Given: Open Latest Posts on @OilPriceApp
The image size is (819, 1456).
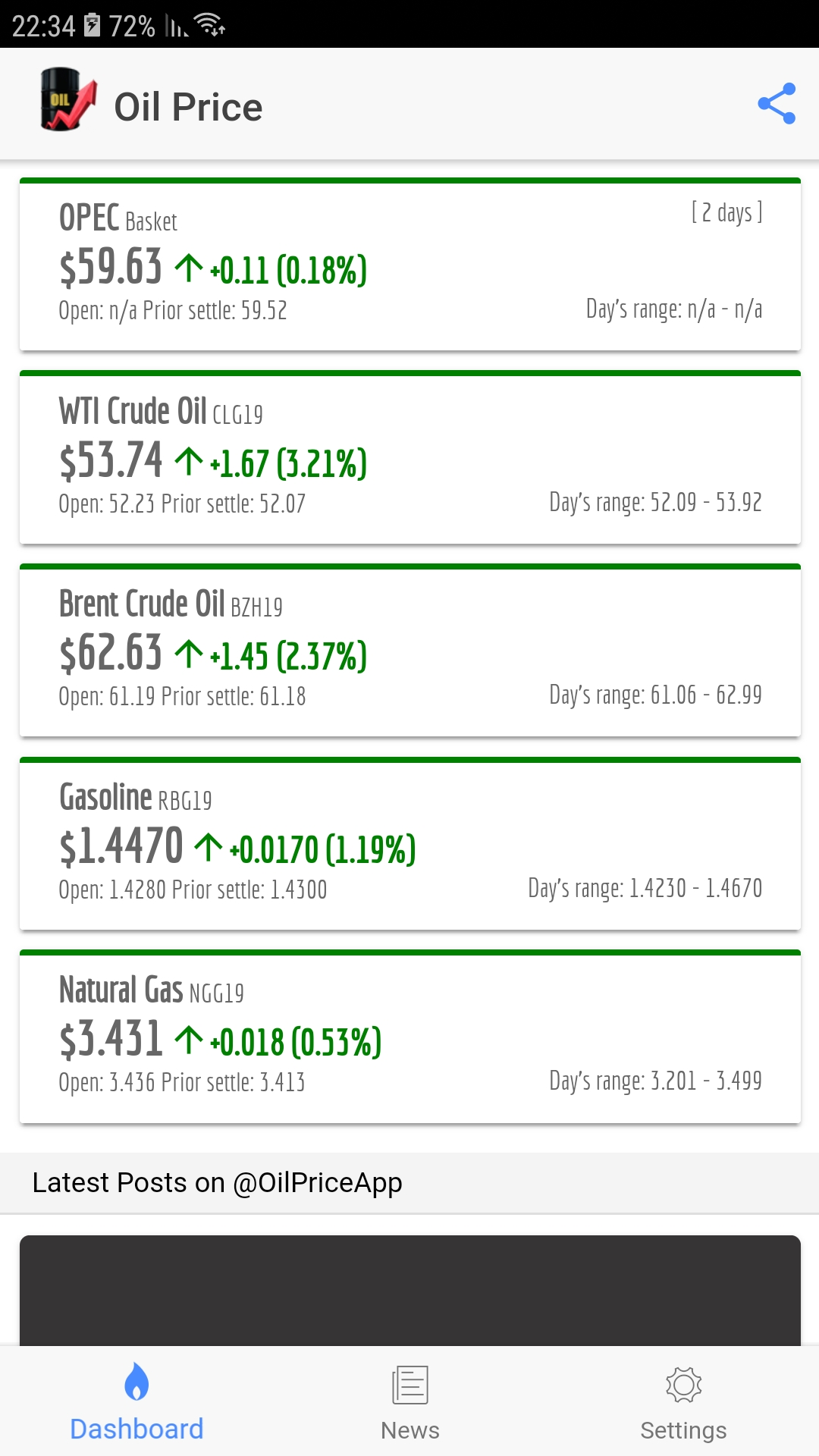Looking at the screenshot, I should point(218,1182).
